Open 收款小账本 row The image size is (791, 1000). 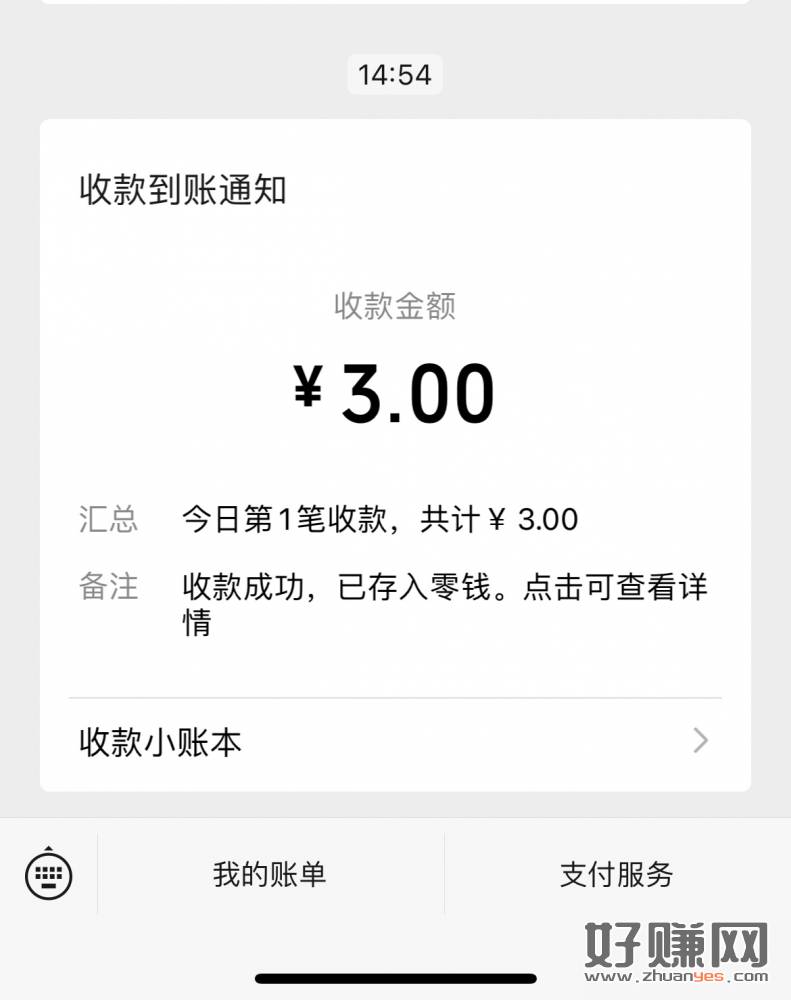394,742
